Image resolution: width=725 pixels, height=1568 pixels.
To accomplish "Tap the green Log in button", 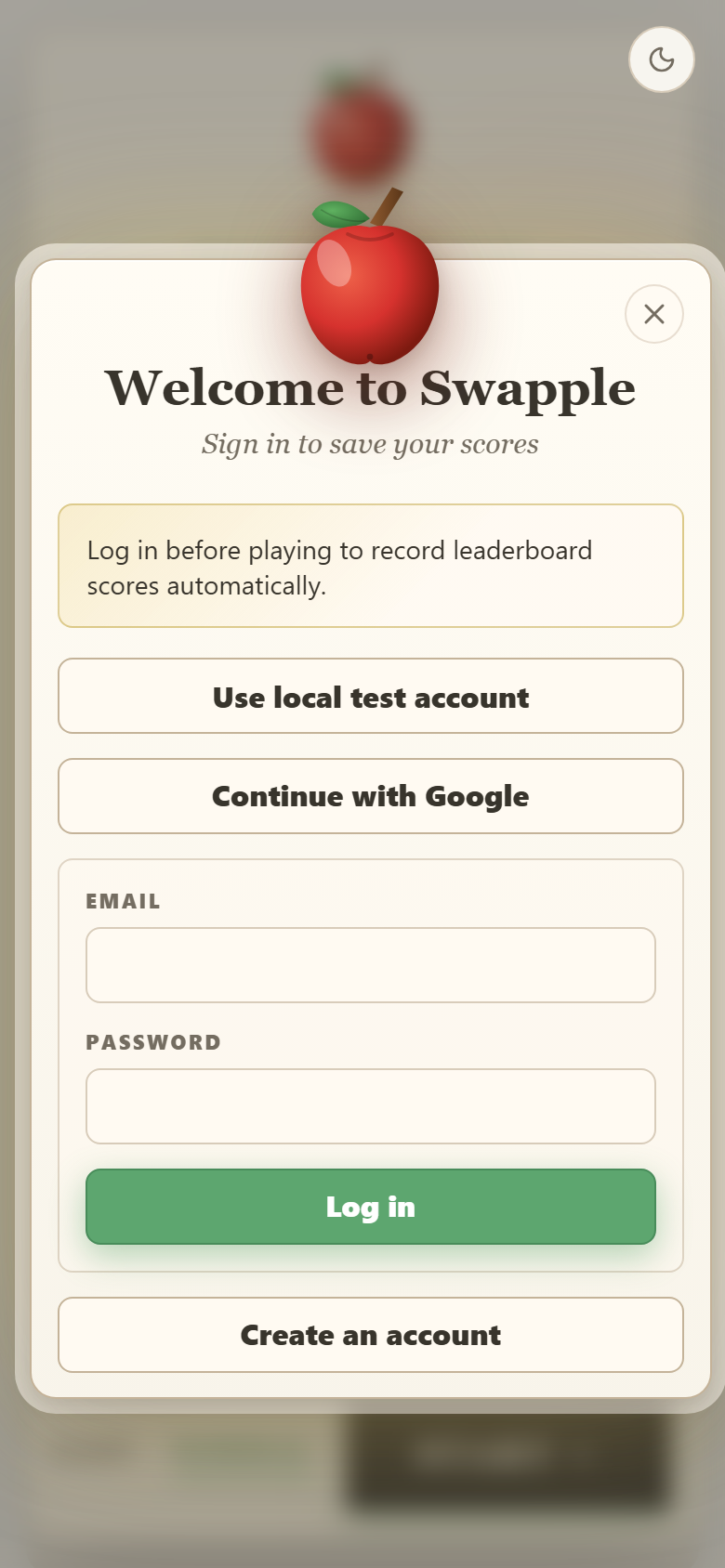I will [x=371, y=1207].
